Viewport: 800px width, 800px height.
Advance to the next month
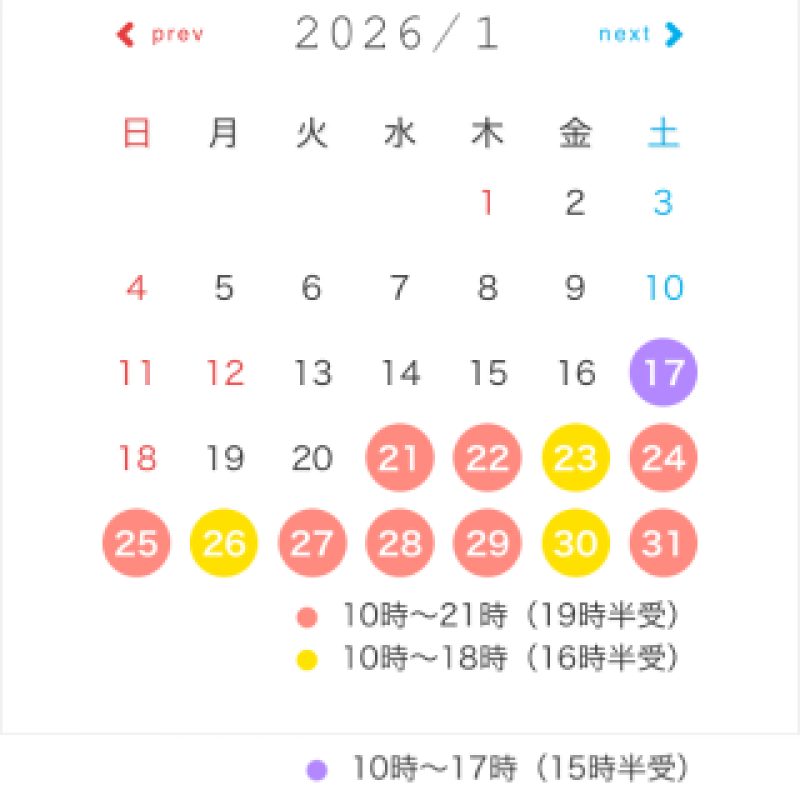pos(640,35)
